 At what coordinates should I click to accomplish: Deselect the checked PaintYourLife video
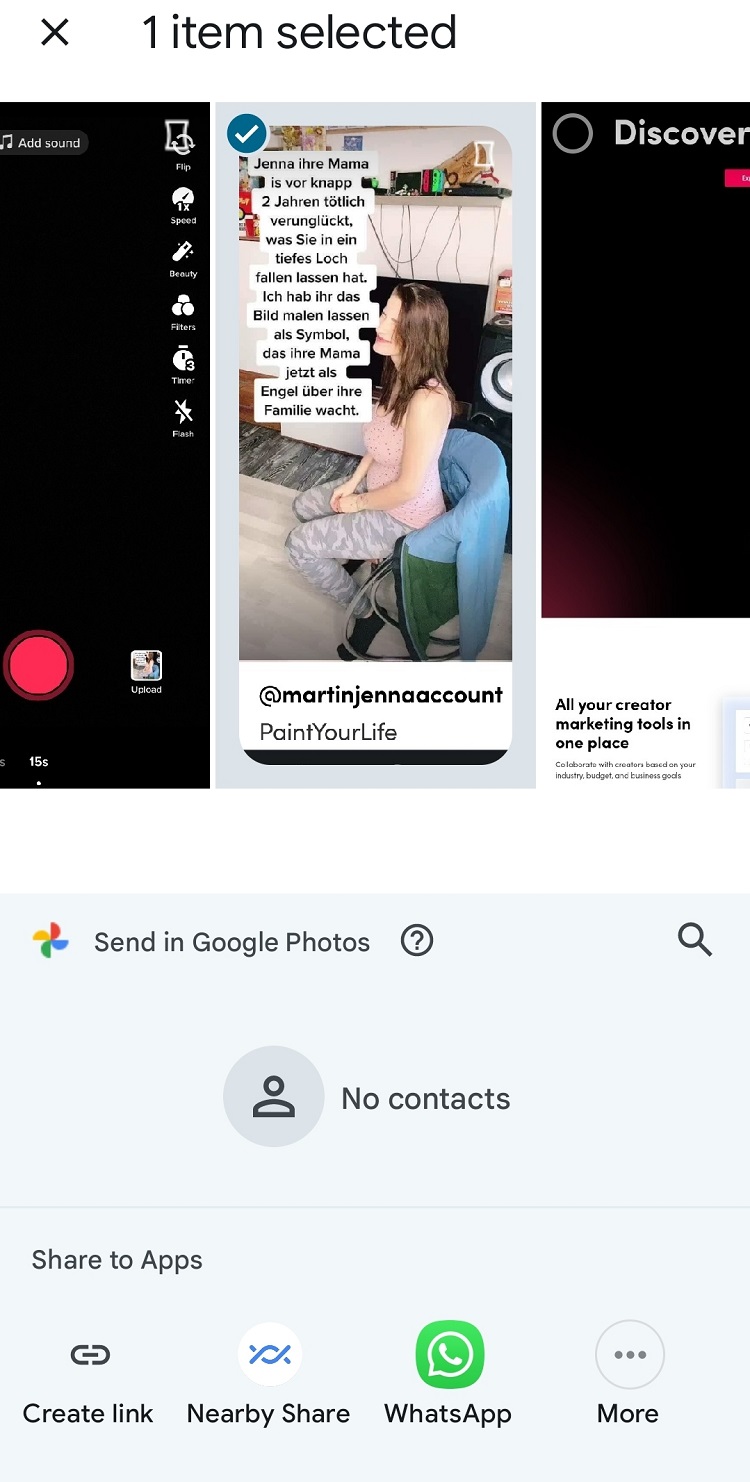point(246,133)
